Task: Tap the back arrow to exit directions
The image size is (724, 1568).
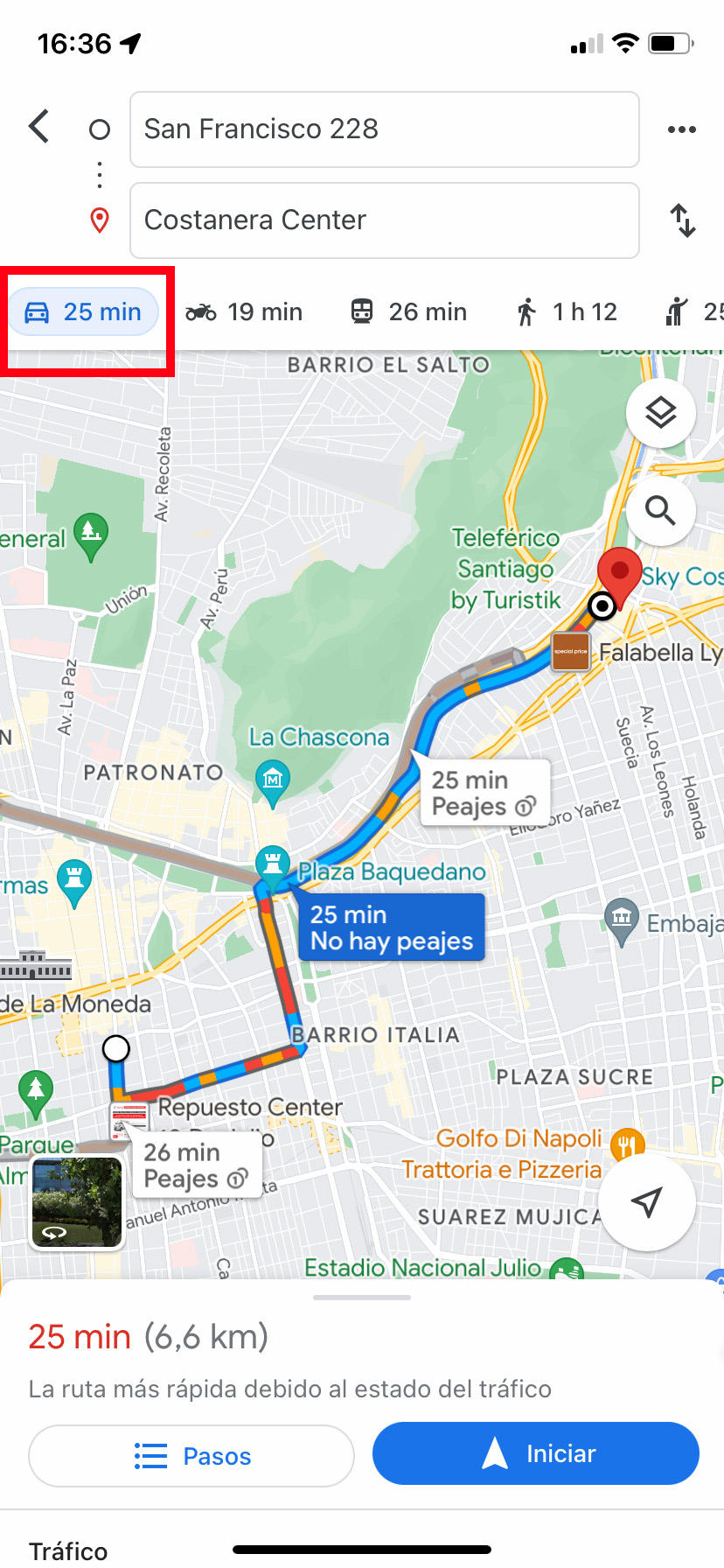Action: [x=38, y=126]
